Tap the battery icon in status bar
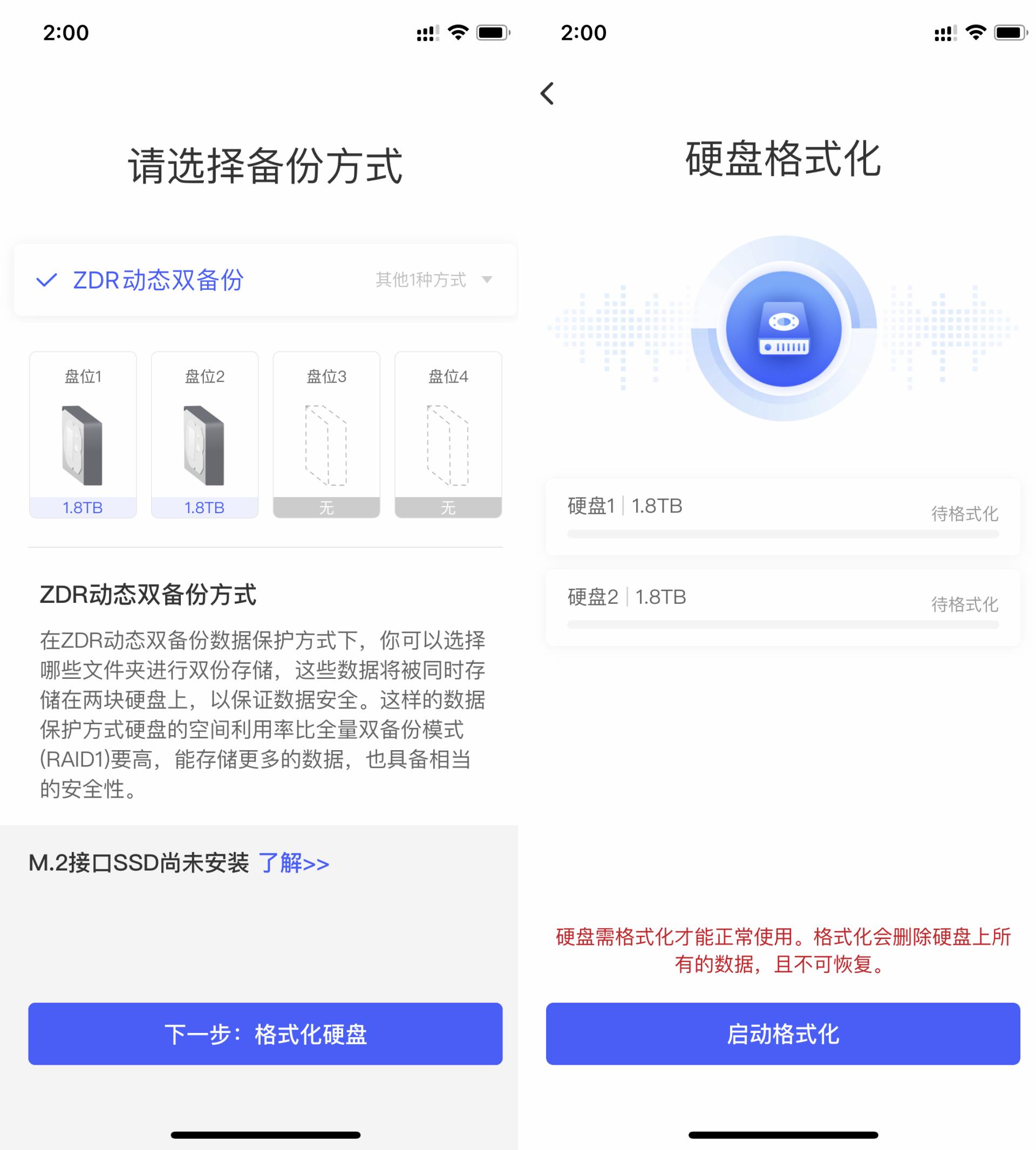Viewport: 1036px width, 1150px height. 1011,32
